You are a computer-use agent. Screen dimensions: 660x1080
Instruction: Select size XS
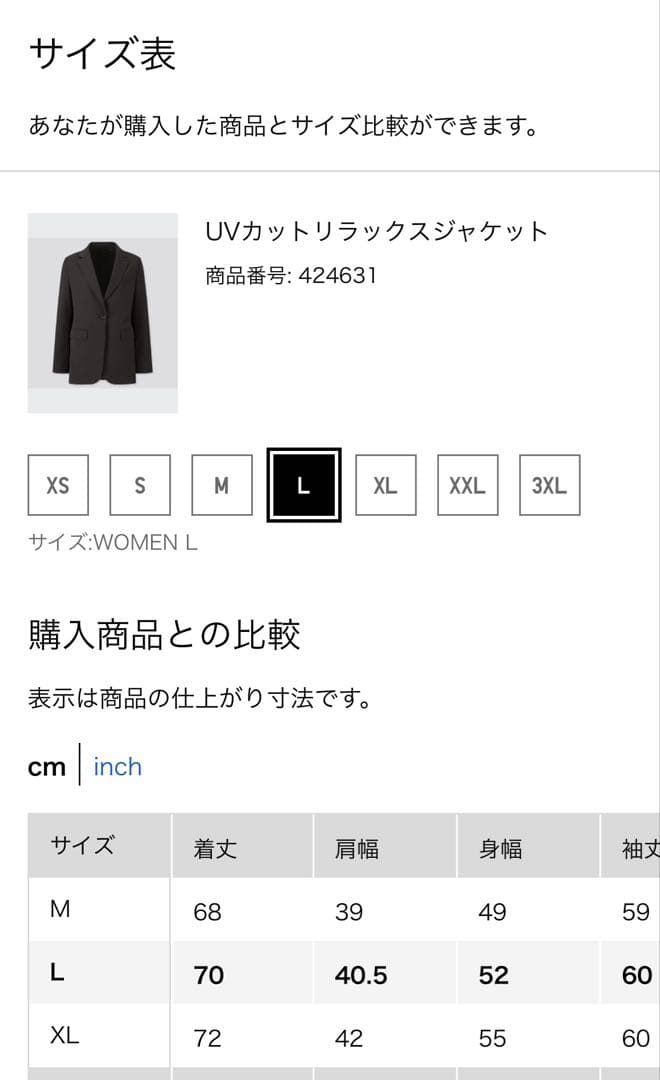58,485
